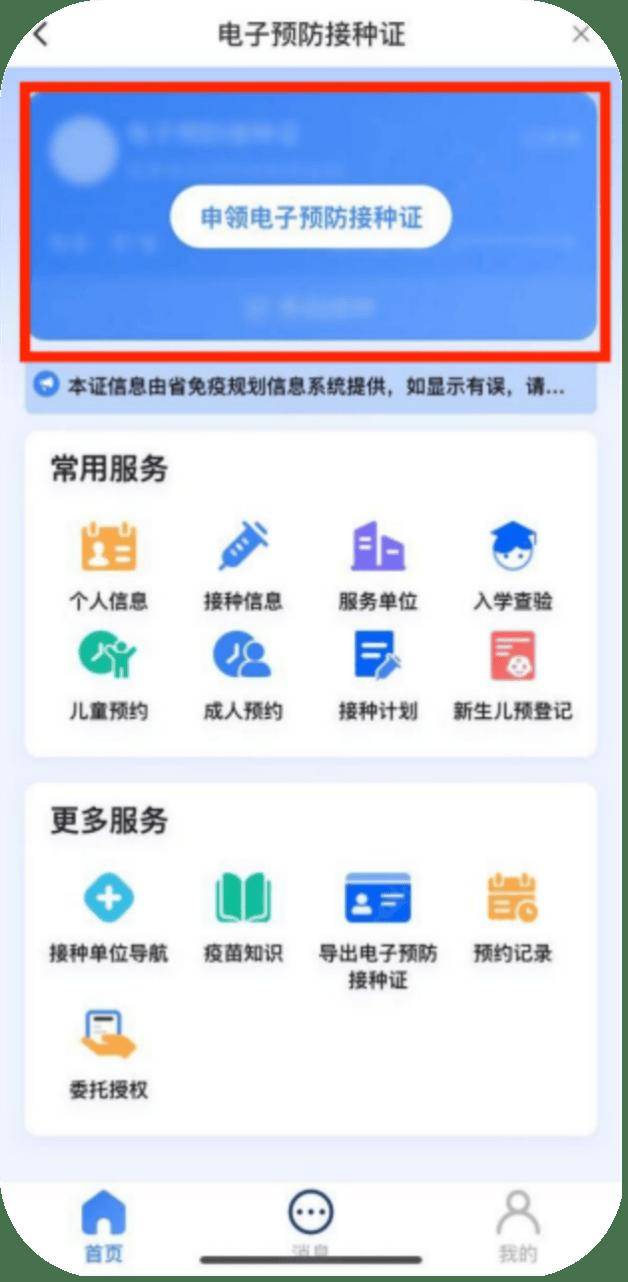Image resolution: width=628 pixels, height=1282 pixels.
Task: View 接种信息
Action: point(243,564)
